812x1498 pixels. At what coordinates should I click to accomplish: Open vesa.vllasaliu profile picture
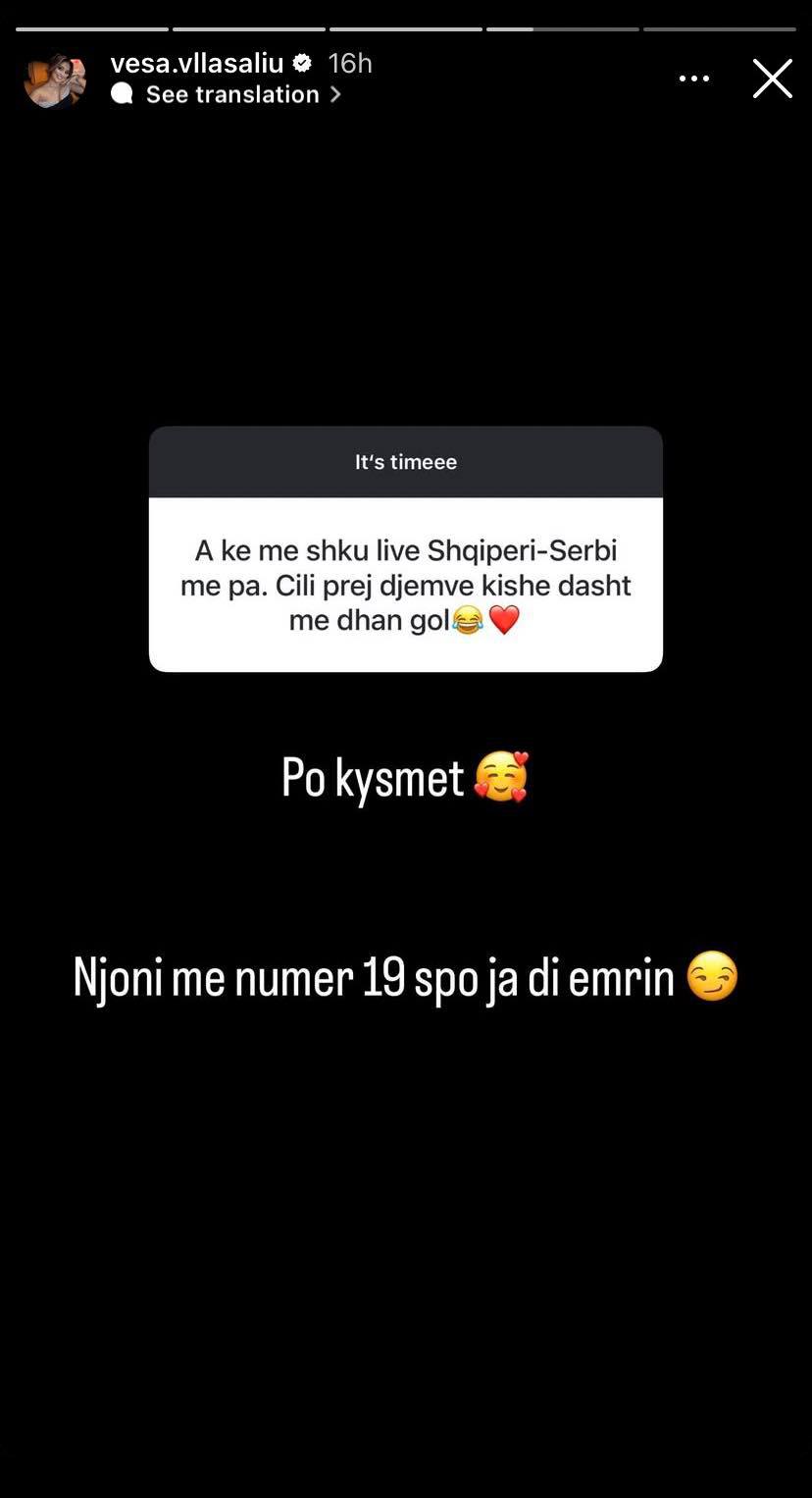(54, 79)
